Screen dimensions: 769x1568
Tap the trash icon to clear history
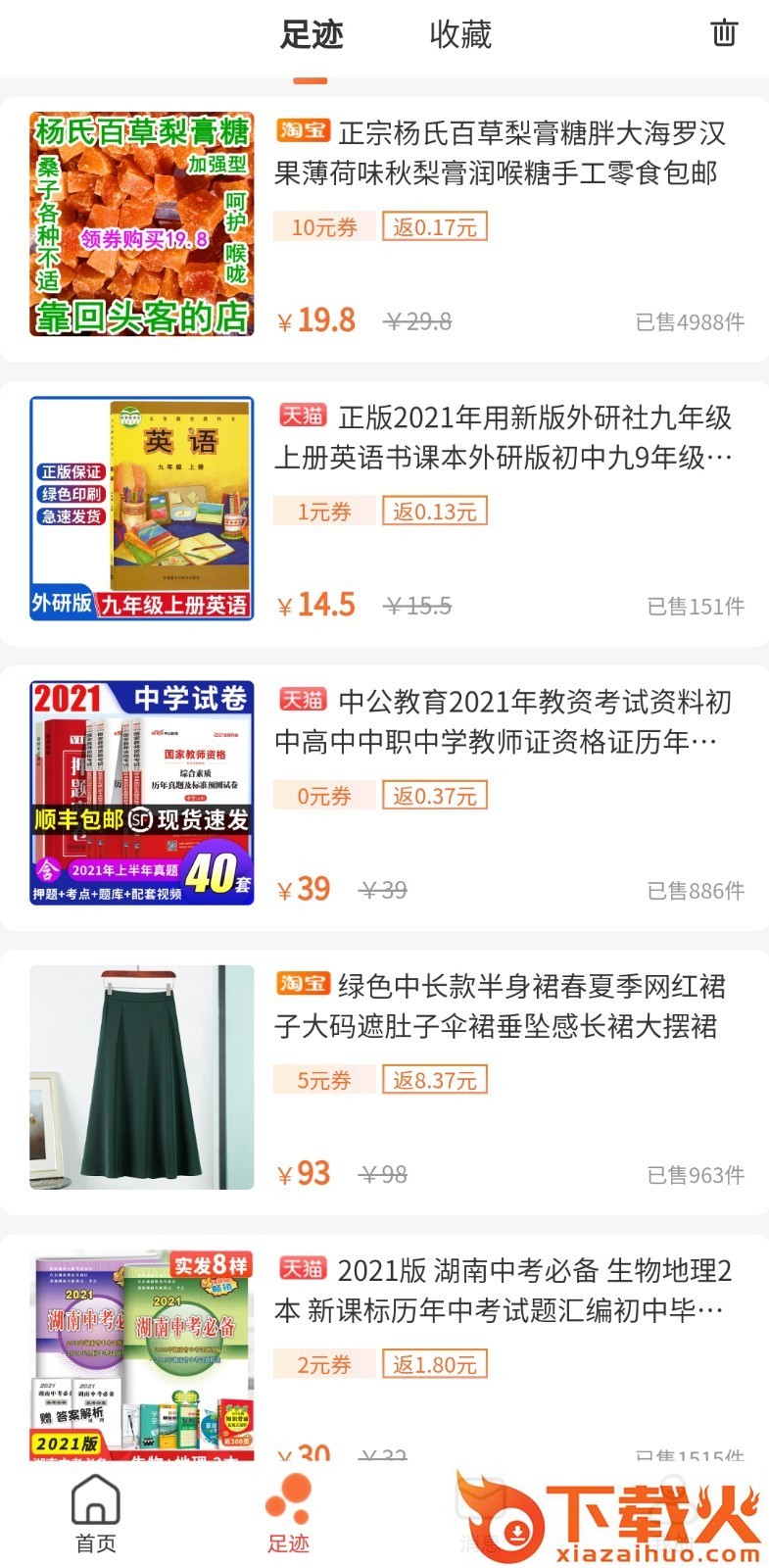[x=723, y=32]
